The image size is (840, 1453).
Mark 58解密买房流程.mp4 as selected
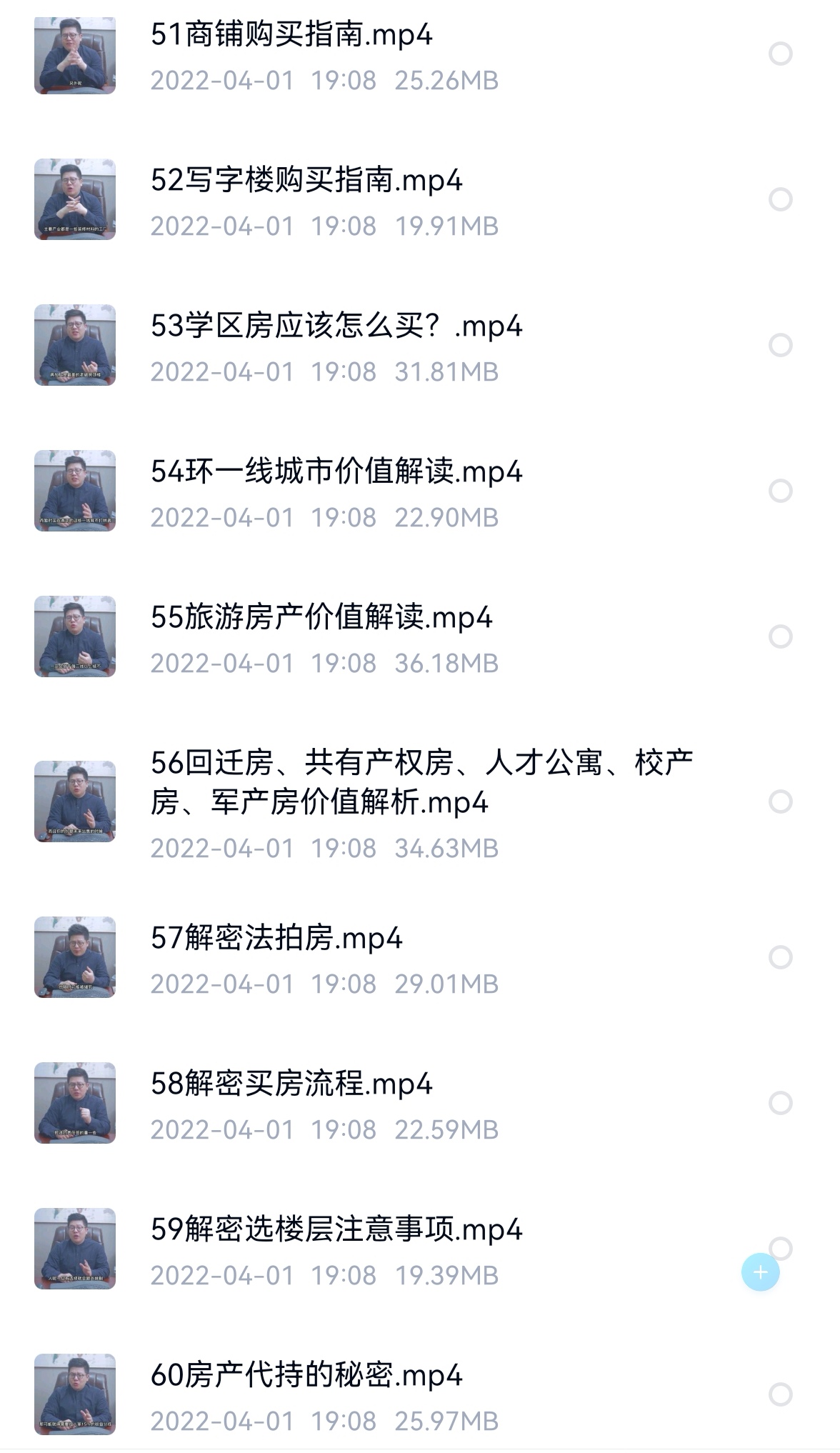[780, 1103]
